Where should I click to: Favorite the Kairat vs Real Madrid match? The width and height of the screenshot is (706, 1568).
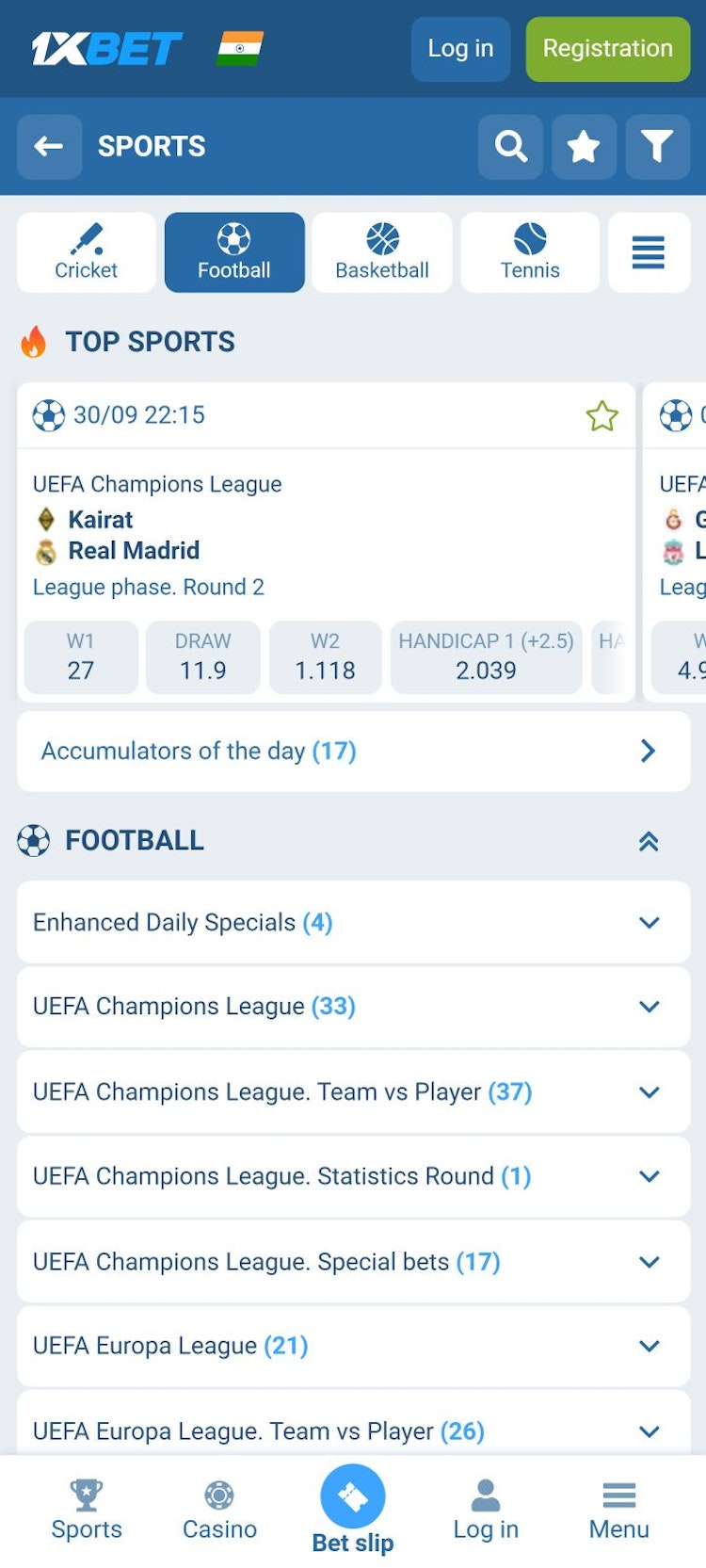coord(602,415)
